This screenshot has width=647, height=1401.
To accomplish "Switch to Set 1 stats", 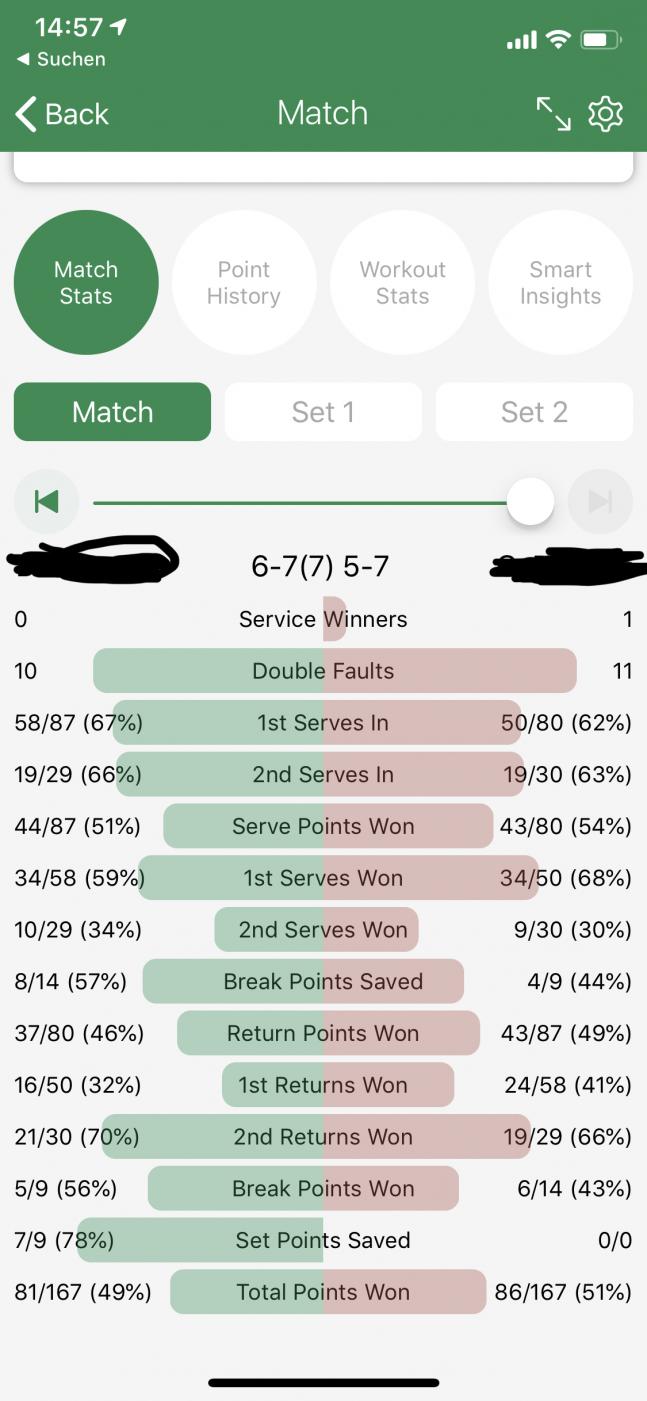I will point(323,412).
